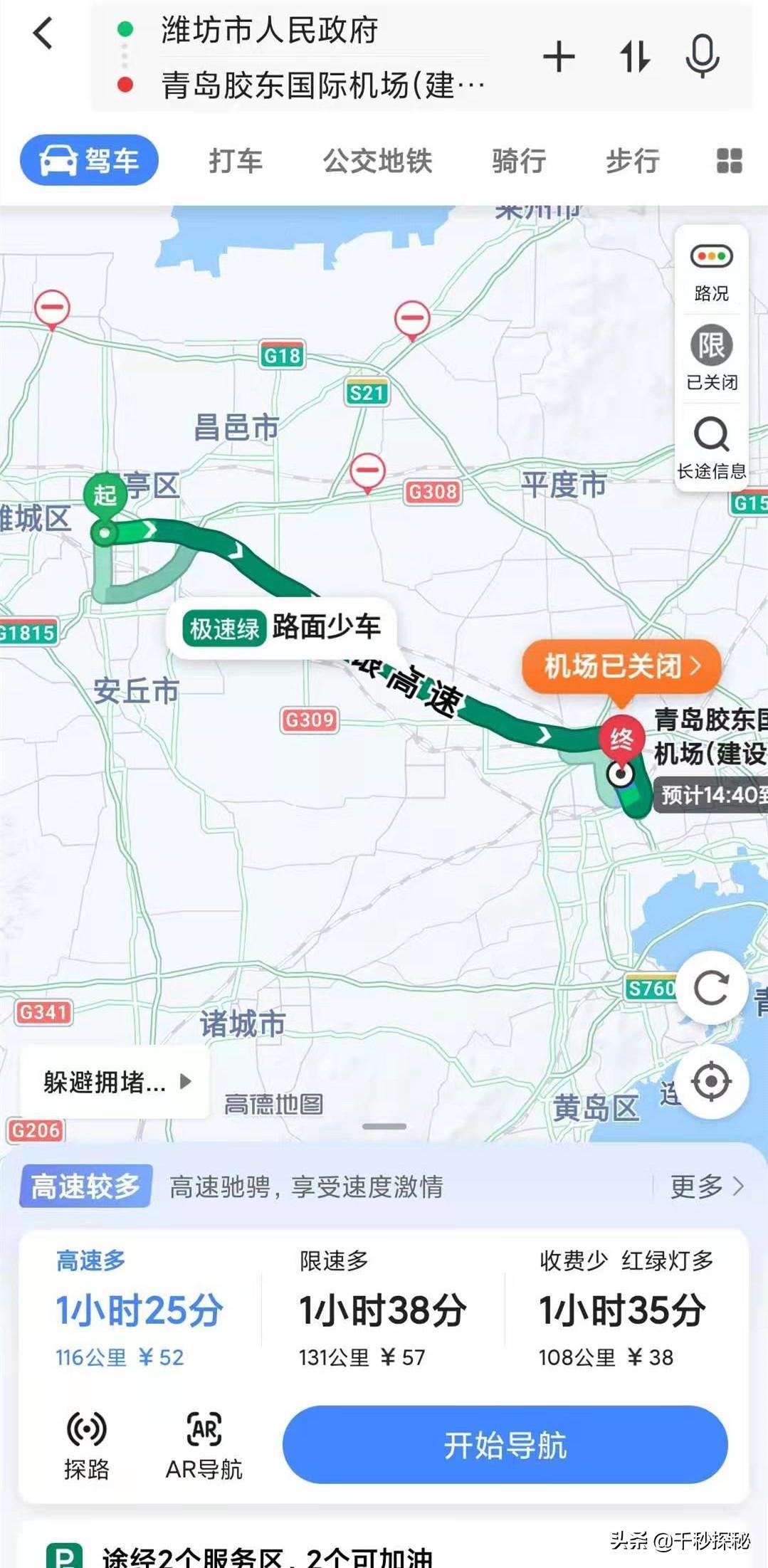Select the 步行 travel mode

coord(632,161)
